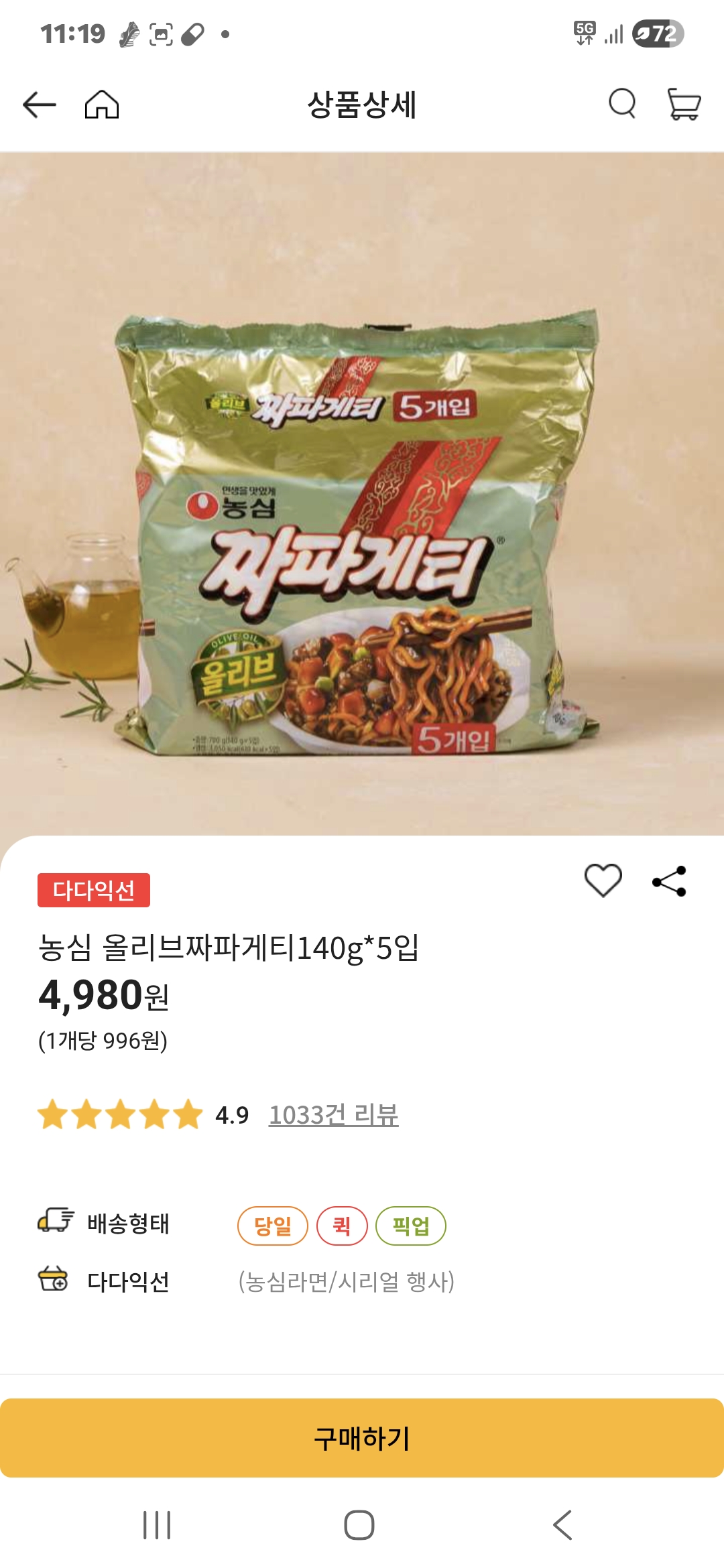Image resolution: width=724 pixels, height=1568 pixels.
Task: Open the 상품상세 title bar
Action: tap(362, 104)
